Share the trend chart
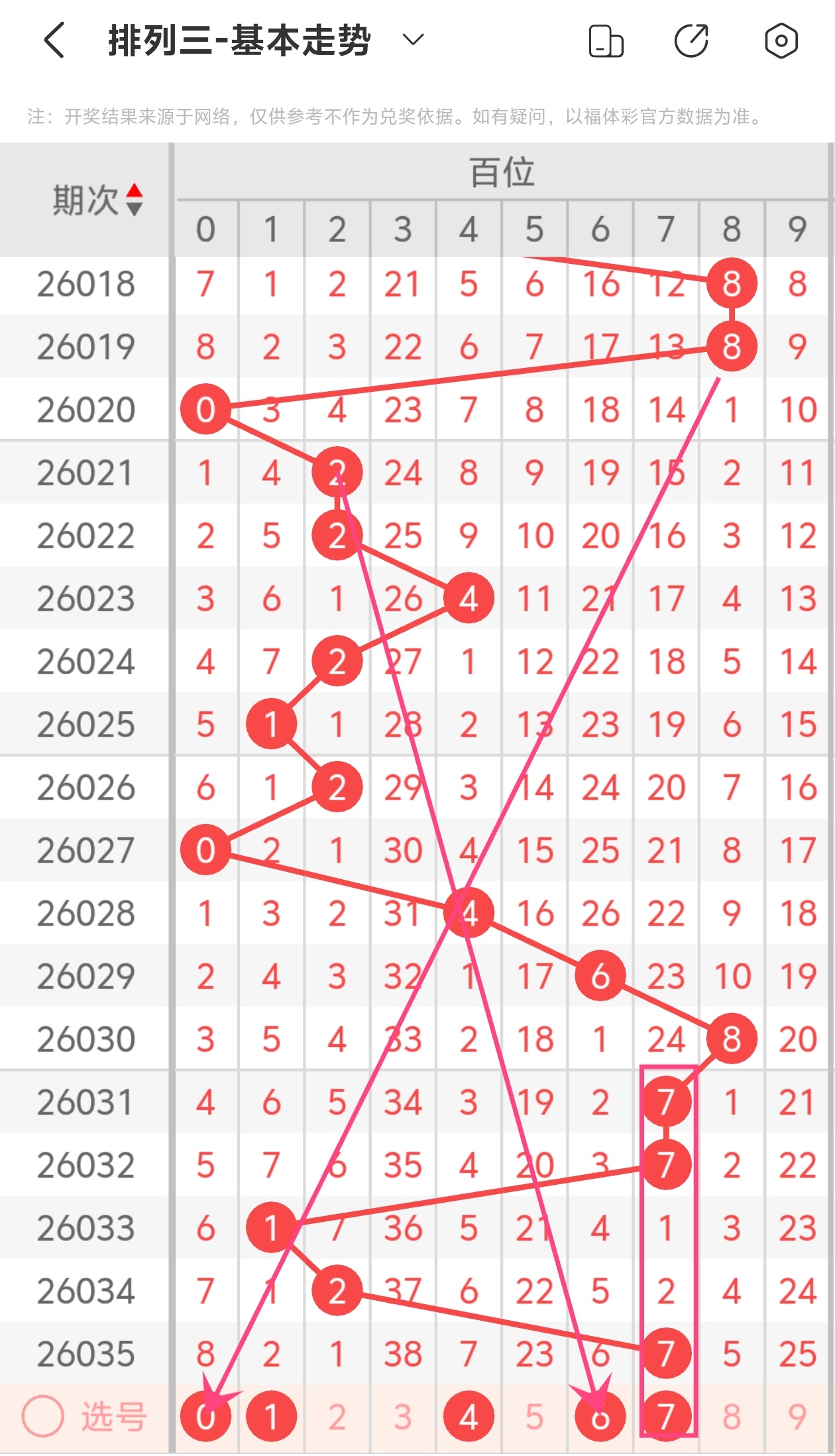This screenshot has width=835, height=1456. 692,41
